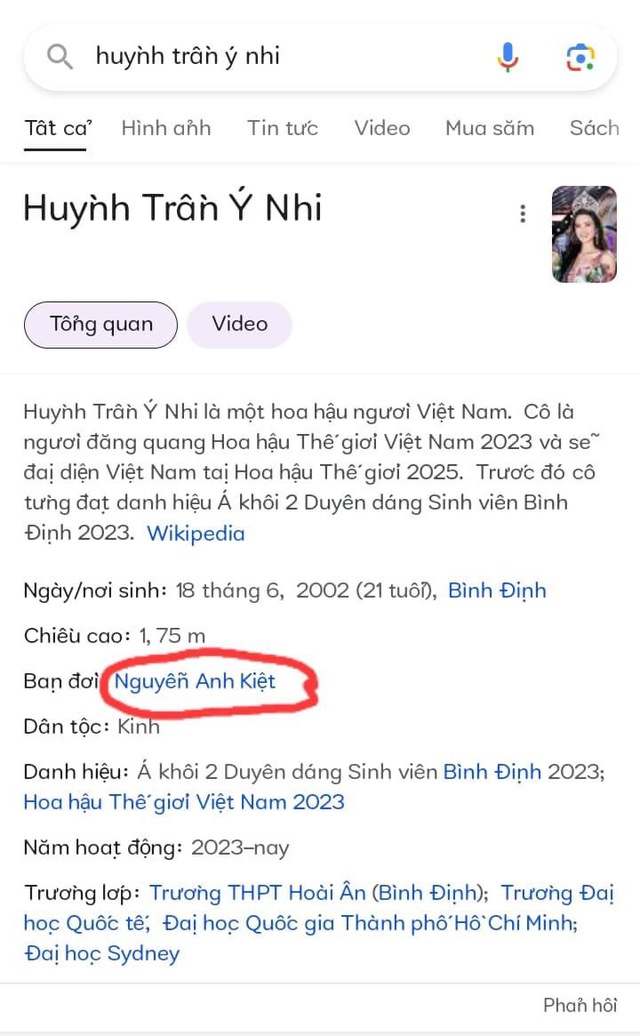Screen dimensions: 640x1036
Task: Open Hoa hậu Thế giới Việt Nam 2023 link
Action: 184,802
